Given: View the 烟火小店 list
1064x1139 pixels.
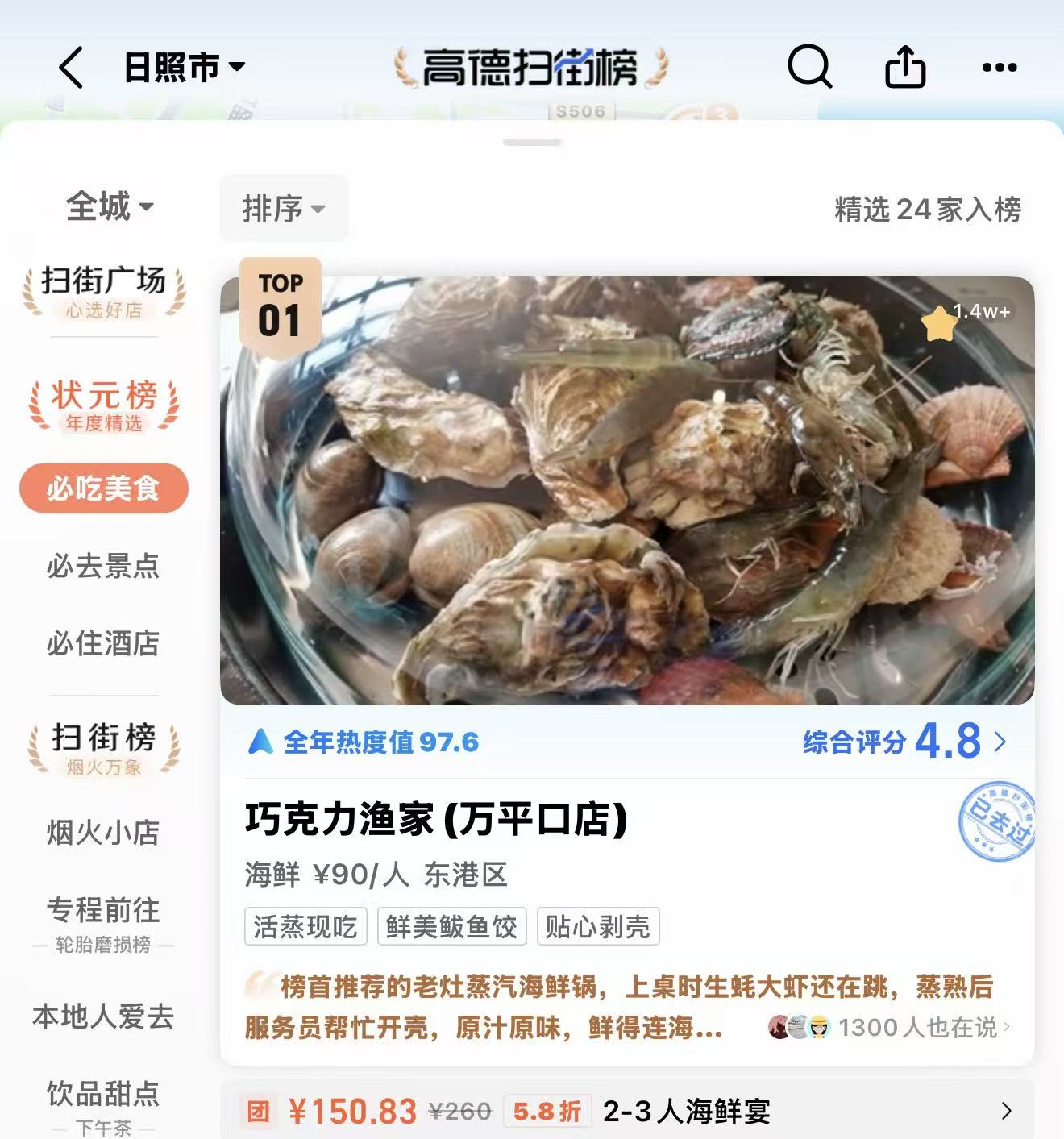Looking at the screenshot, I should 104,833.
